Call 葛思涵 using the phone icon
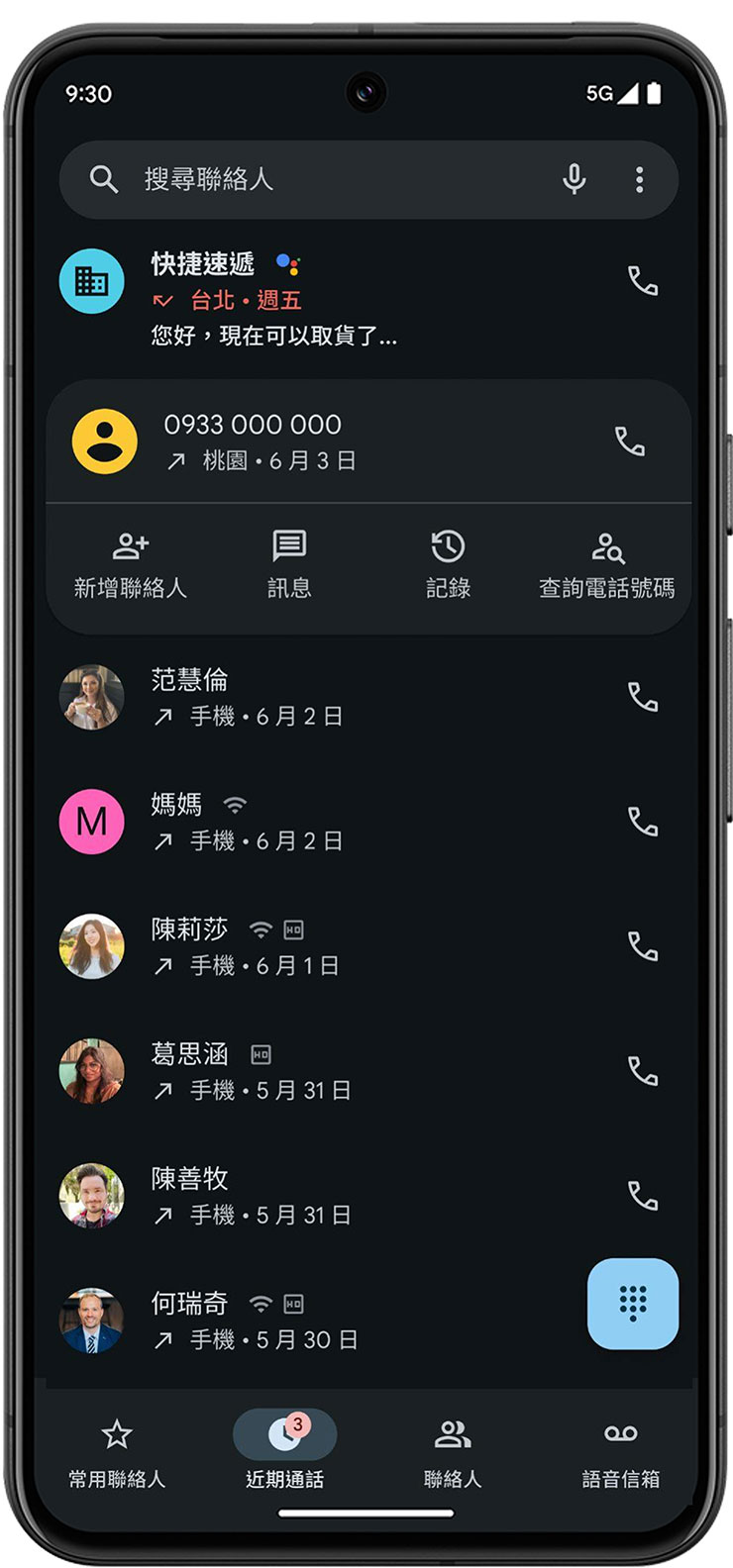The width and height of the screenshot is (733, 1568). (x=645, y=1072)
